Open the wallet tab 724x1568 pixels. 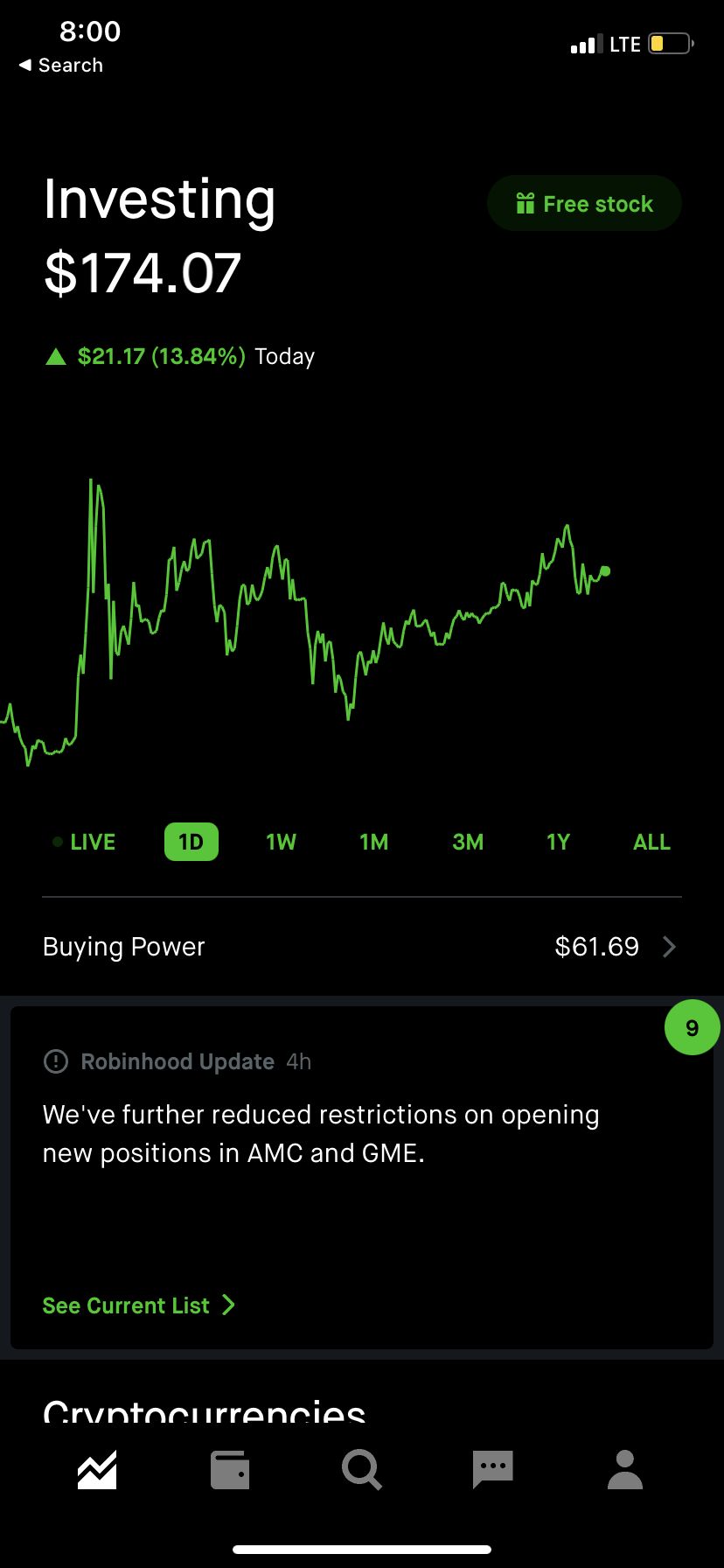(x=230, y=1469)
